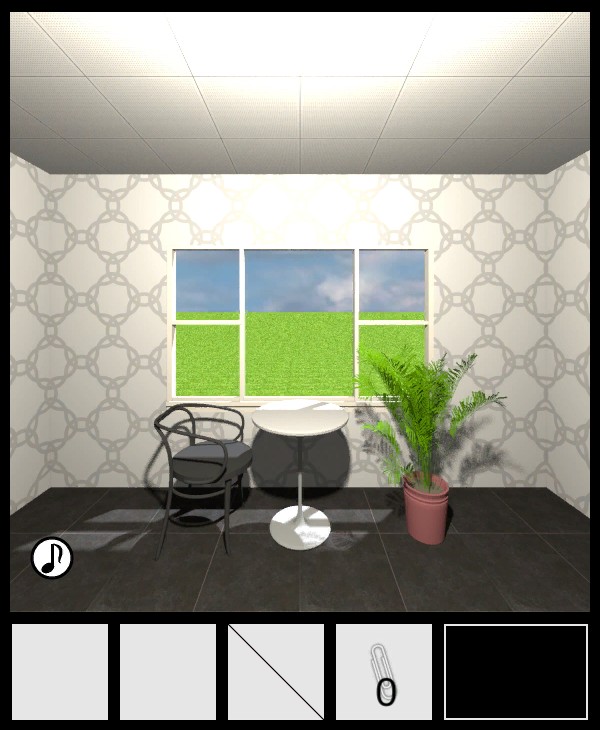Inspect the potted plant in the room
600x730 pixels.
[x=425, y=450]
